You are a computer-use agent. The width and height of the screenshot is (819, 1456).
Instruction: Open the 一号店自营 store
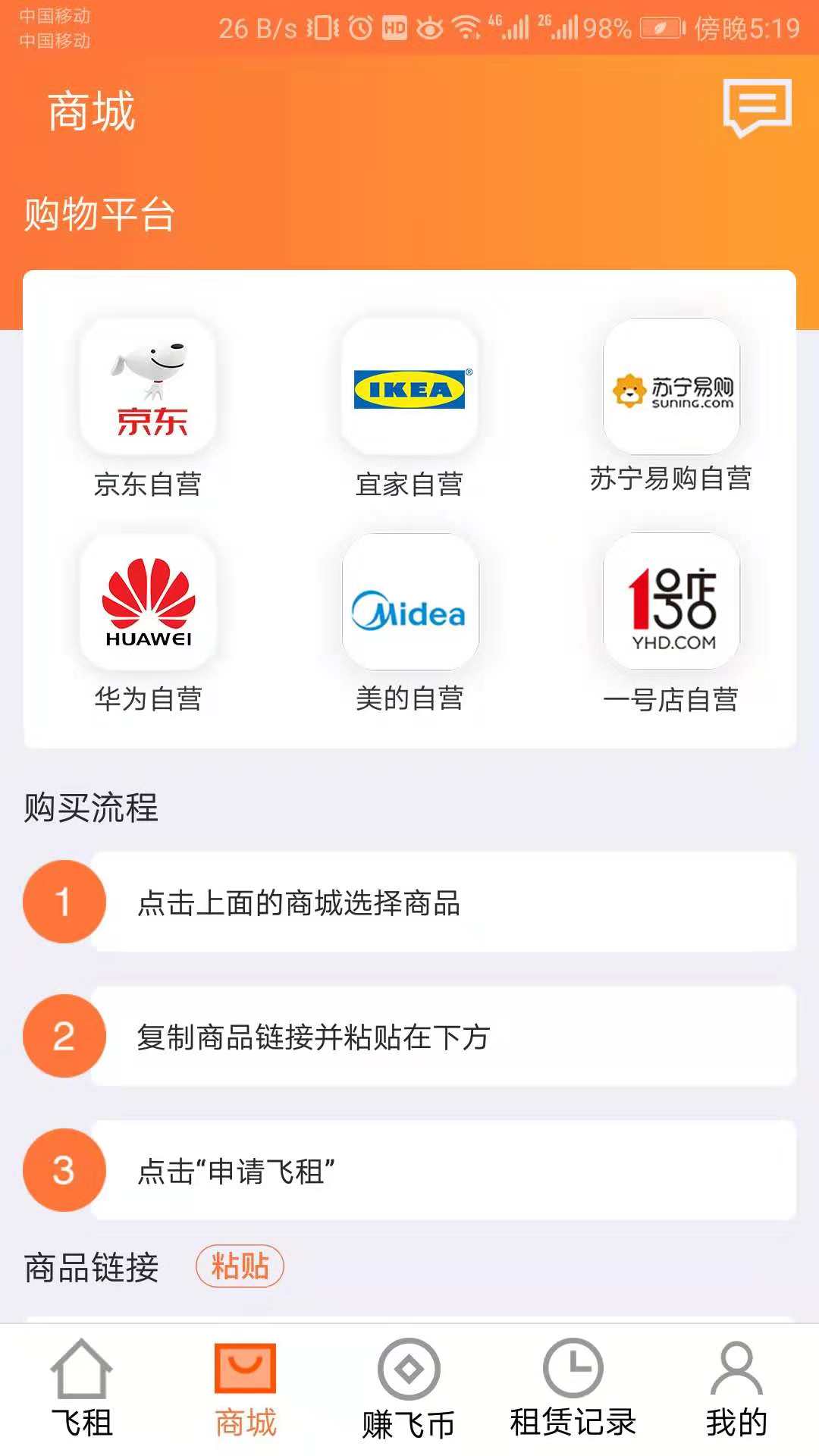[671, 623]
